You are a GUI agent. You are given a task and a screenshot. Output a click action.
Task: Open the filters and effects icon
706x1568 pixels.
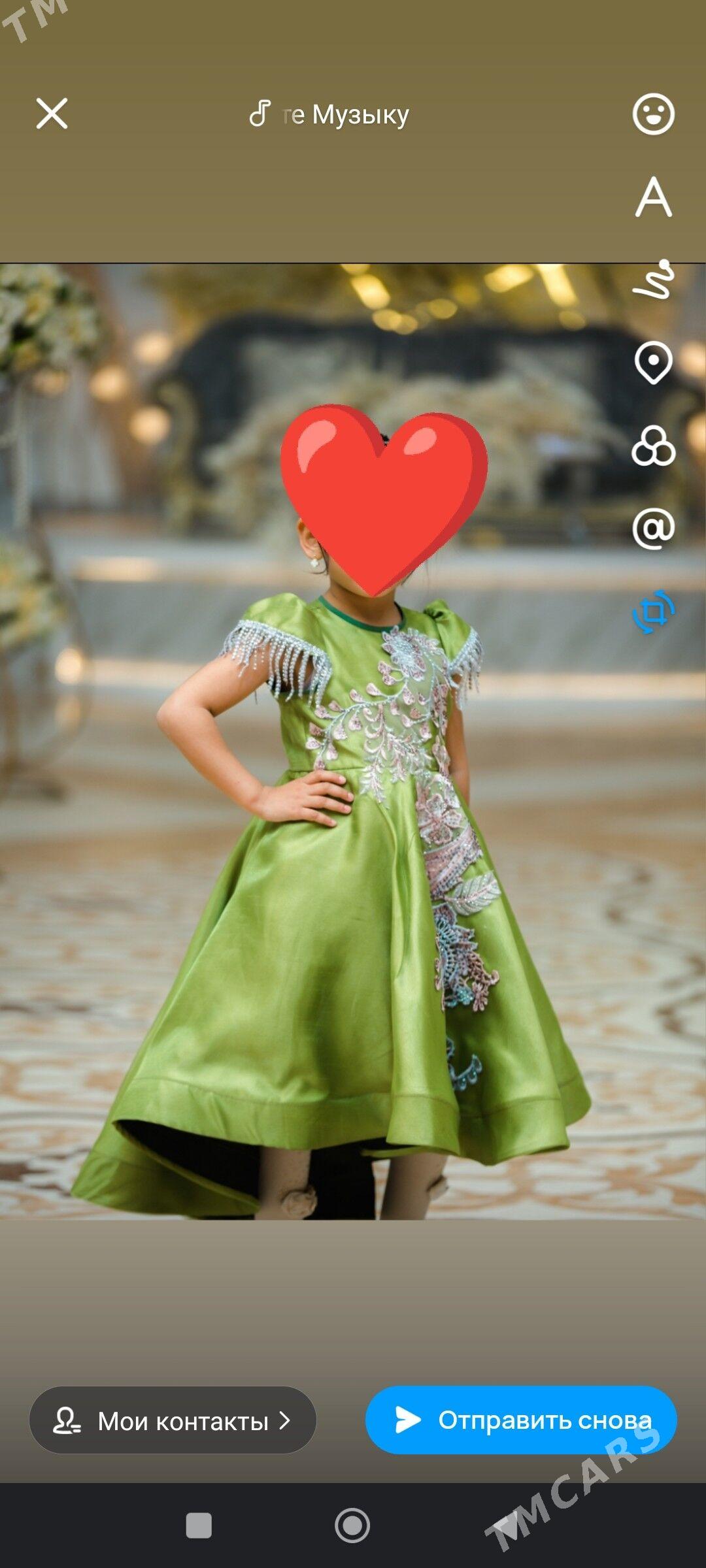click(x=653, y=446)
